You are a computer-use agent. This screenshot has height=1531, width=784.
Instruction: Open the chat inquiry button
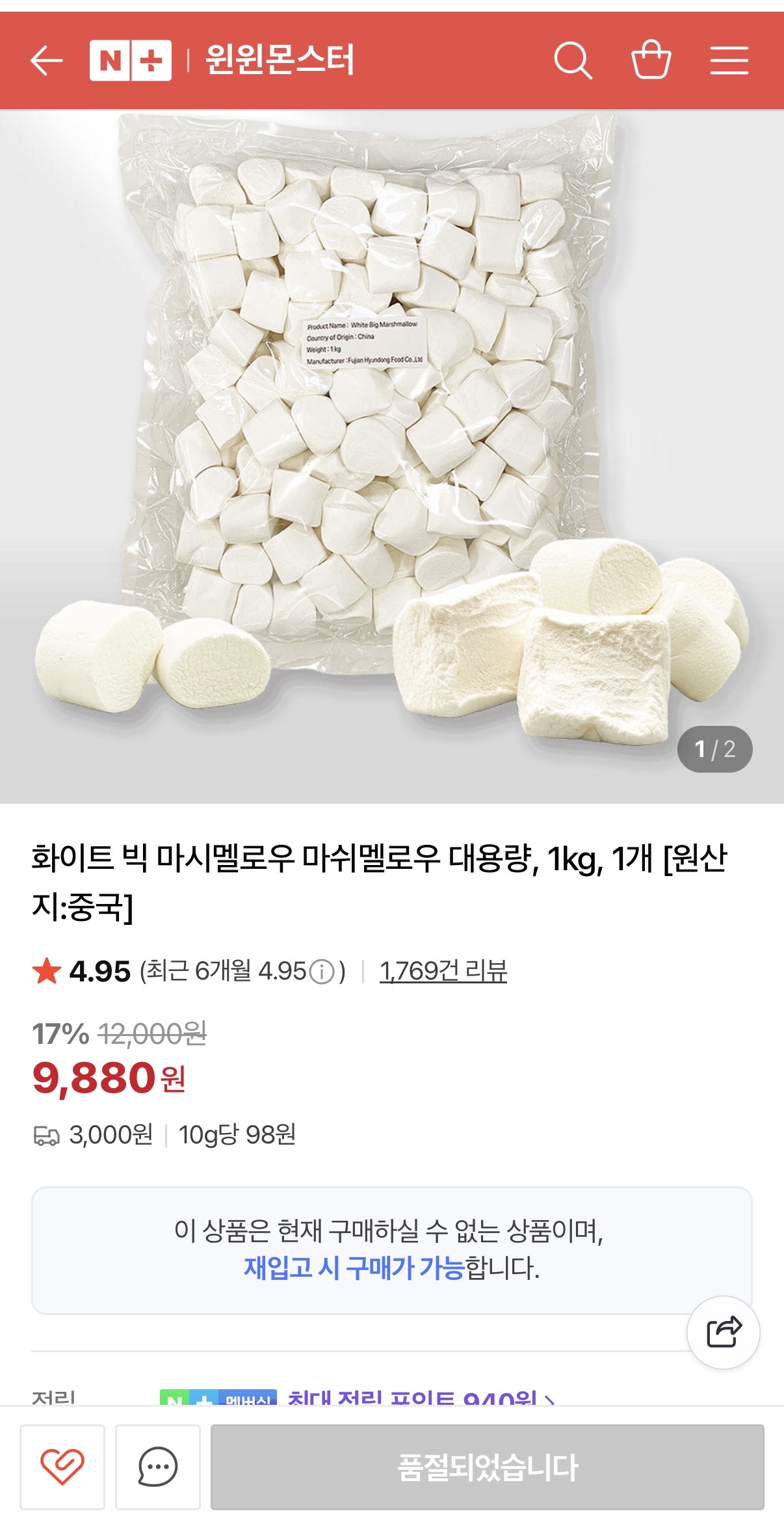(158, 1467)
